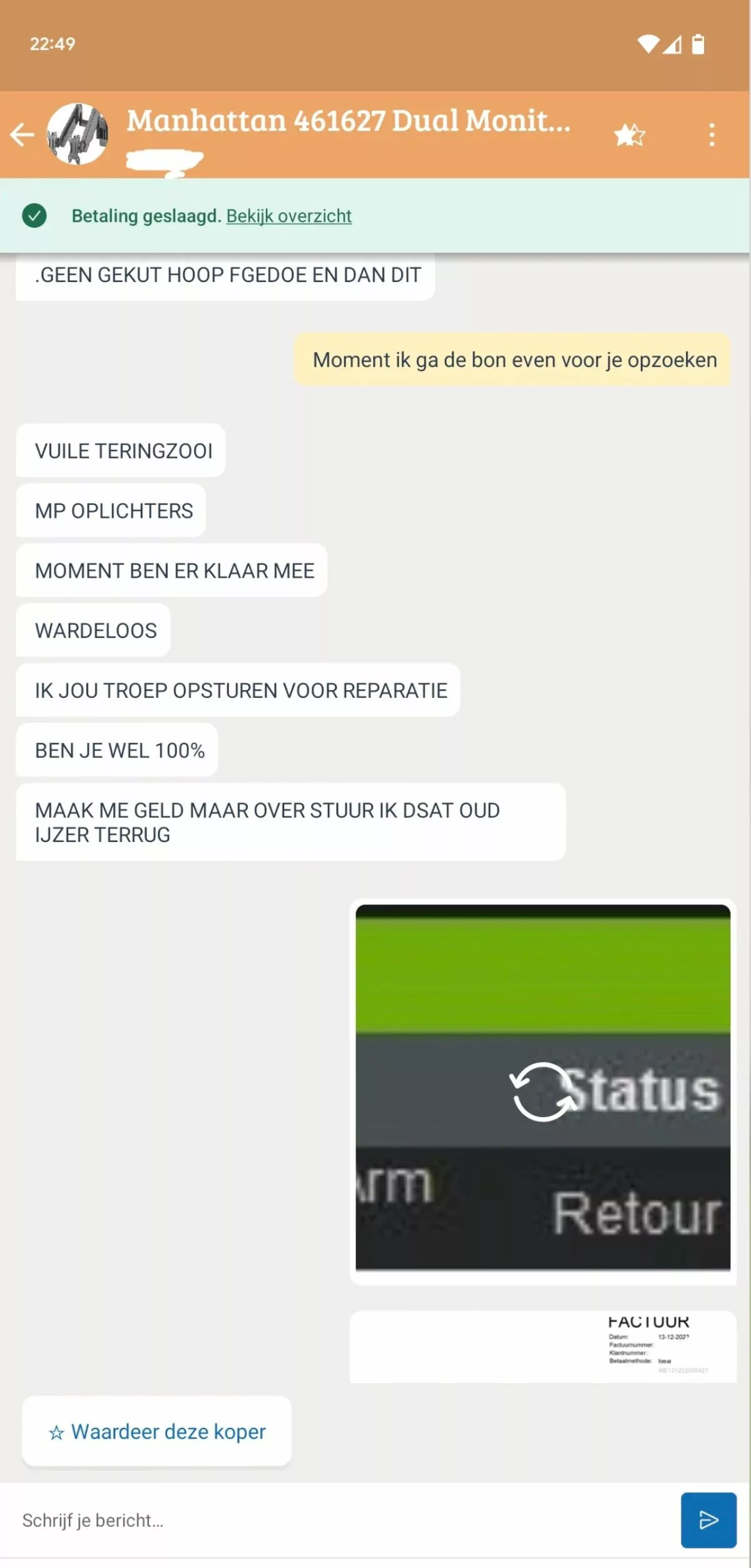Image resolution: width=751 pixels, height=1568 pixels.
Task: Tap the star rating icon in header
Action: (x=630, y=135)
